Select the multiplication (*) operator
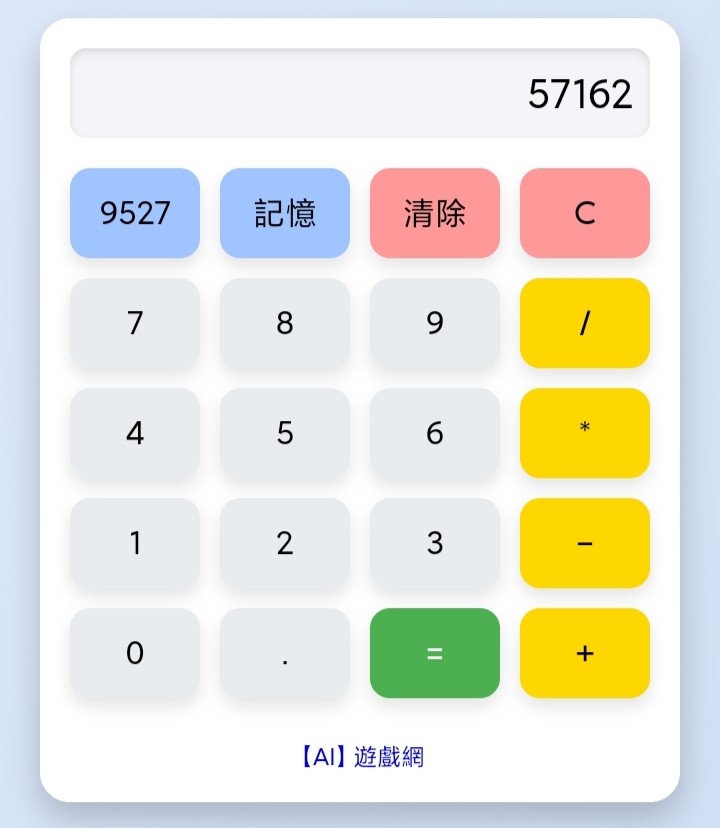Image resolution: width=720 pixels, height=828 pixels. 585,433
